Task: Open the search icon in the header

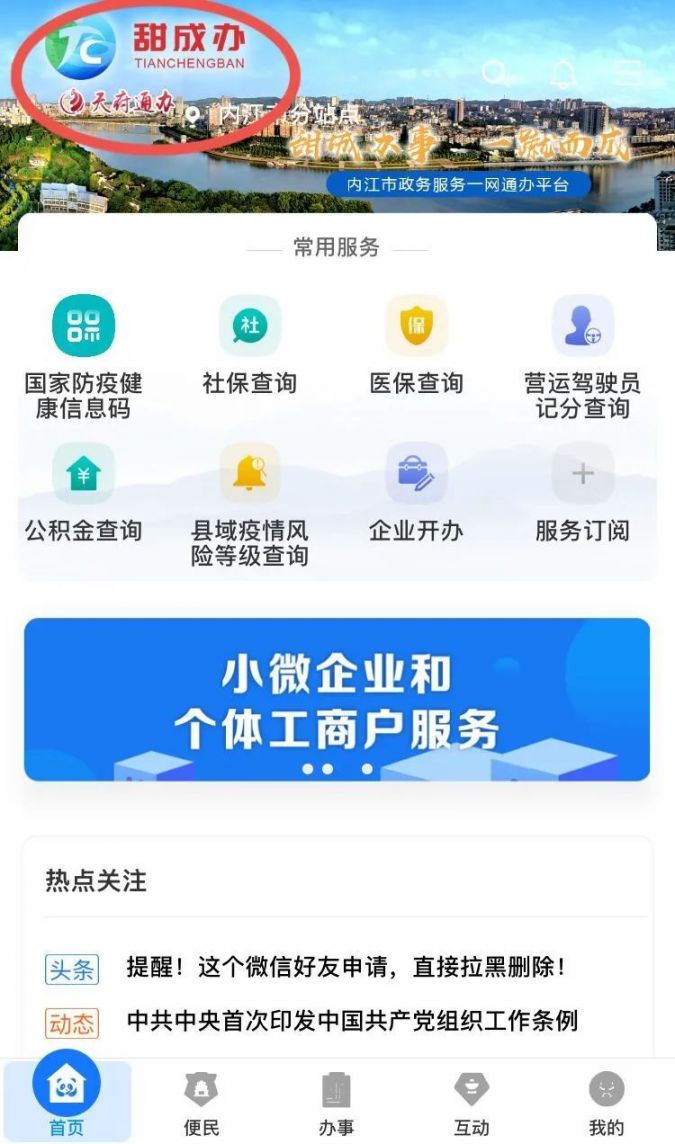Action: [x=495, y=73]
